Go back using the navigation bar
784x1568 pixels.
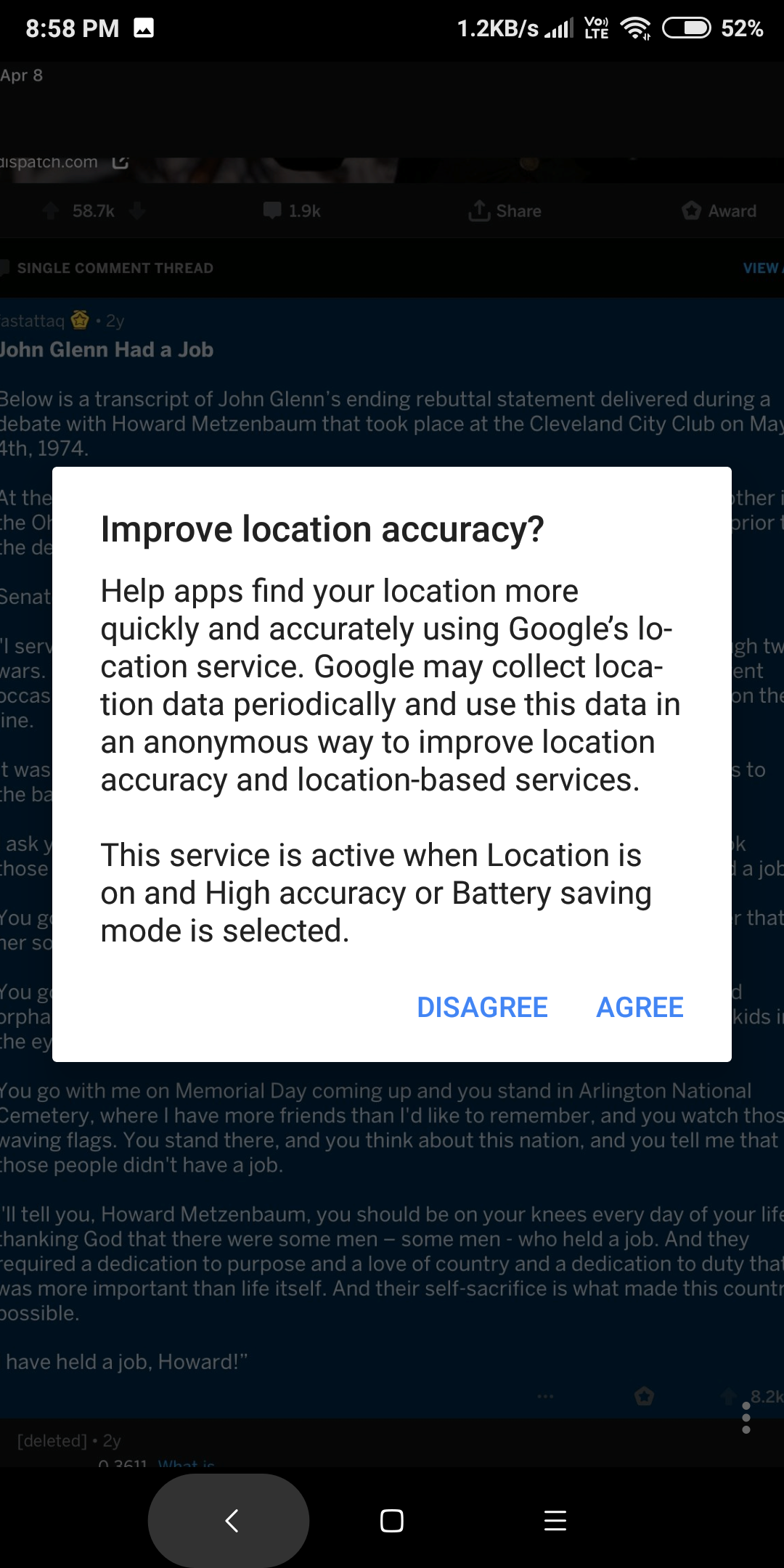pyautogui.click(x=231, y=1520)
